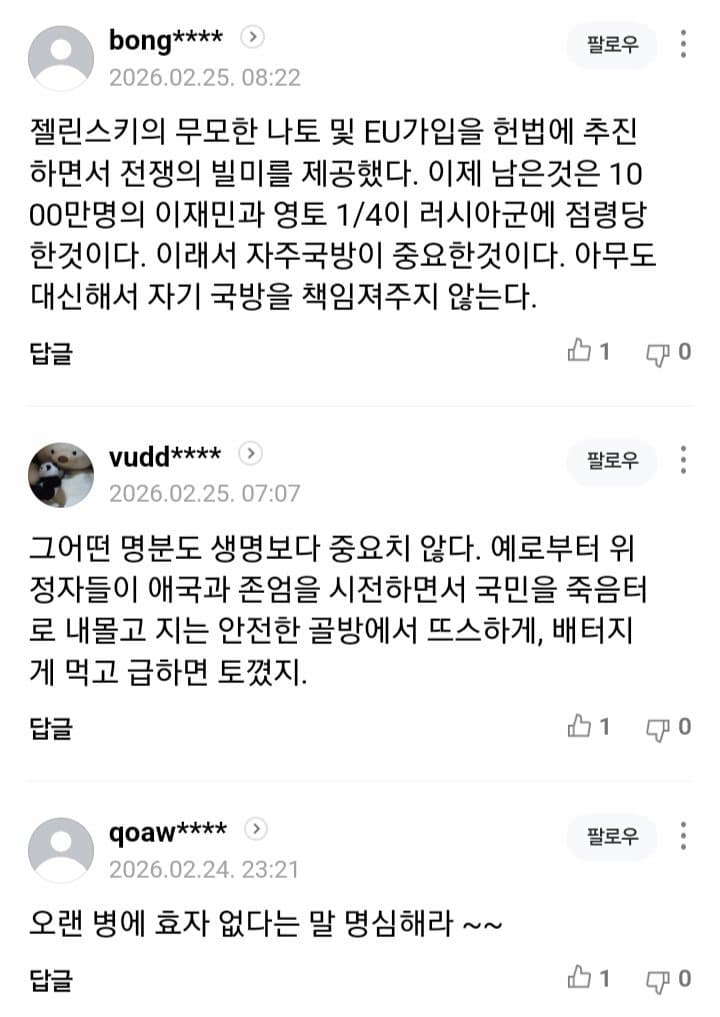Follow user bong****
720x1017 pixels.
612,44
